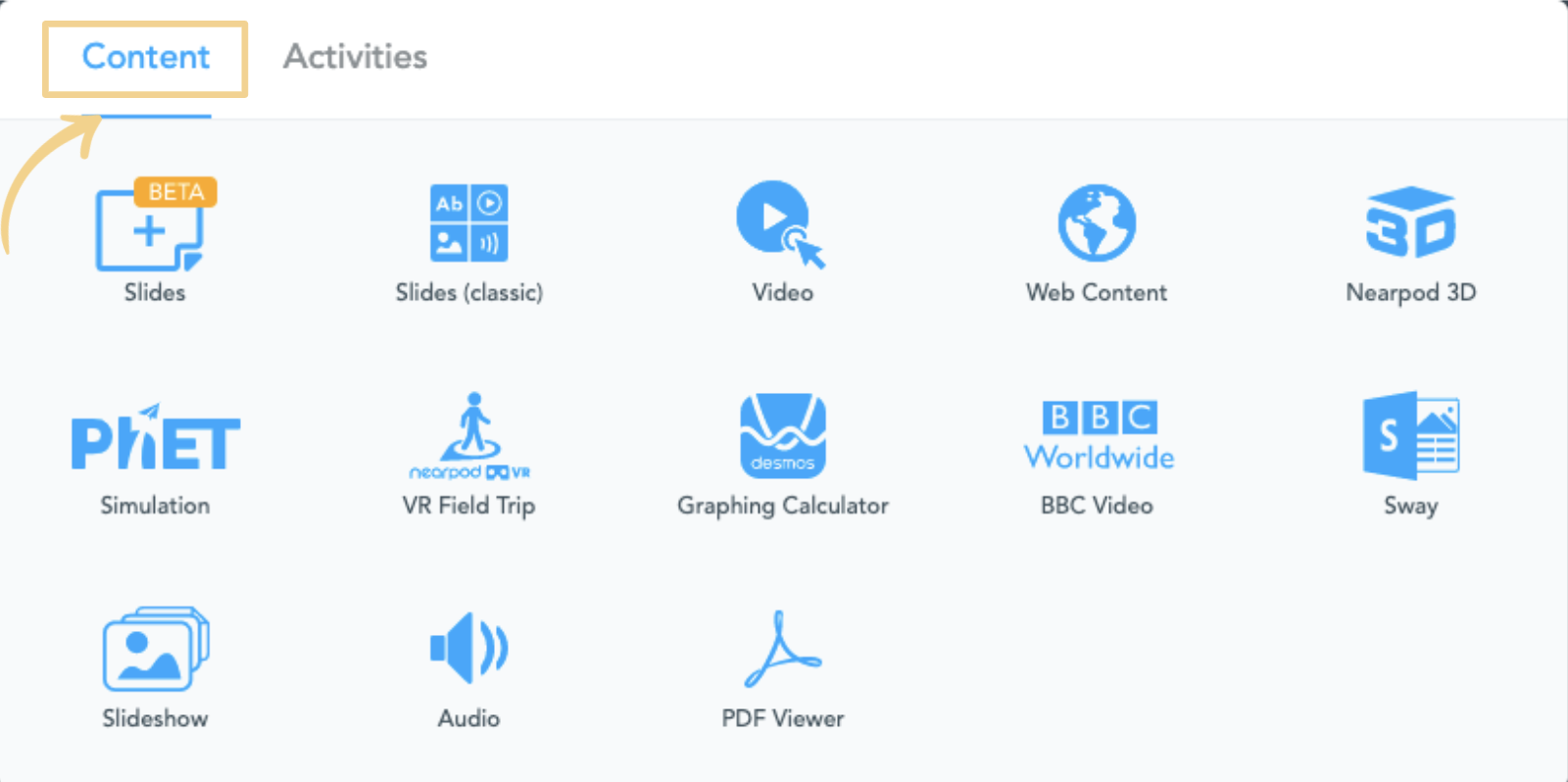
Task: Select the Content tab
Action: 145,57
